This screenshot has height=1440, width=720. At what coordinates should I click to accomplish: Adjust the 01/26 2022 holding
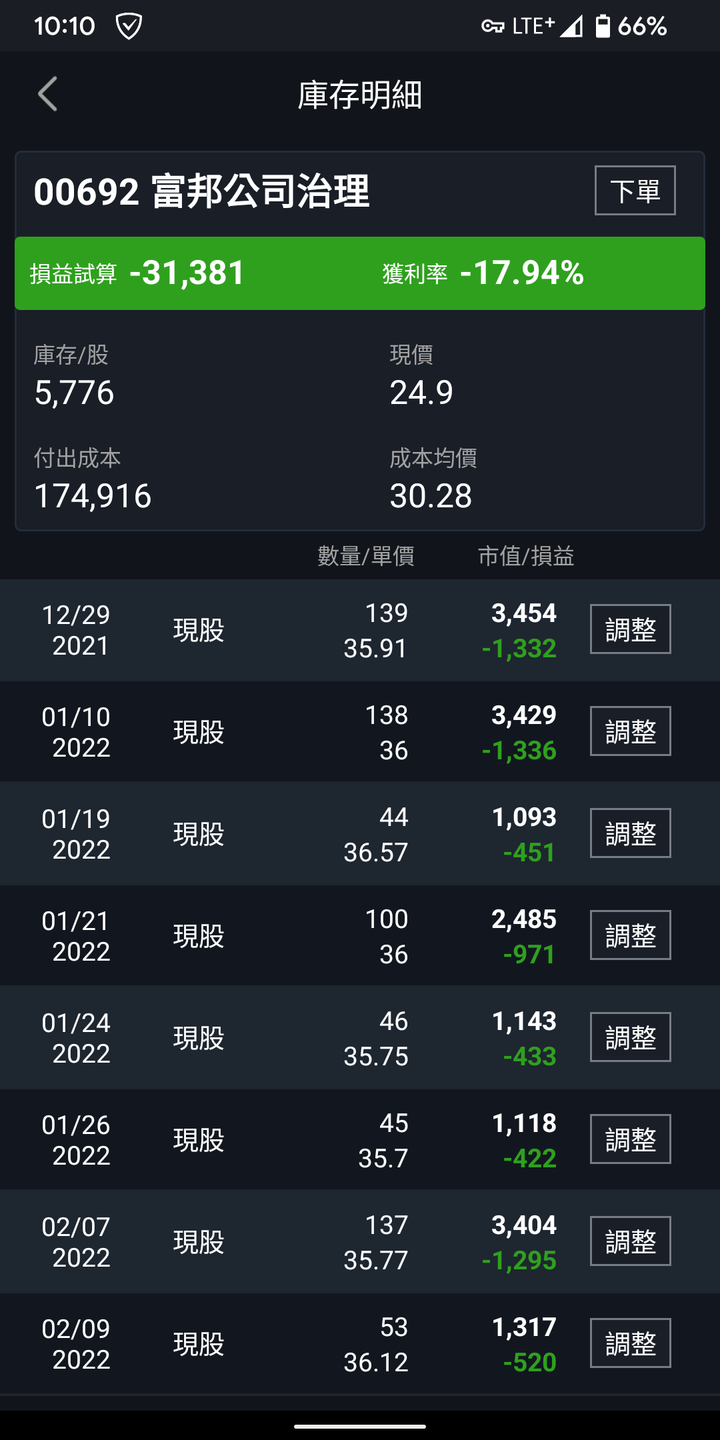pos(630,1139)
